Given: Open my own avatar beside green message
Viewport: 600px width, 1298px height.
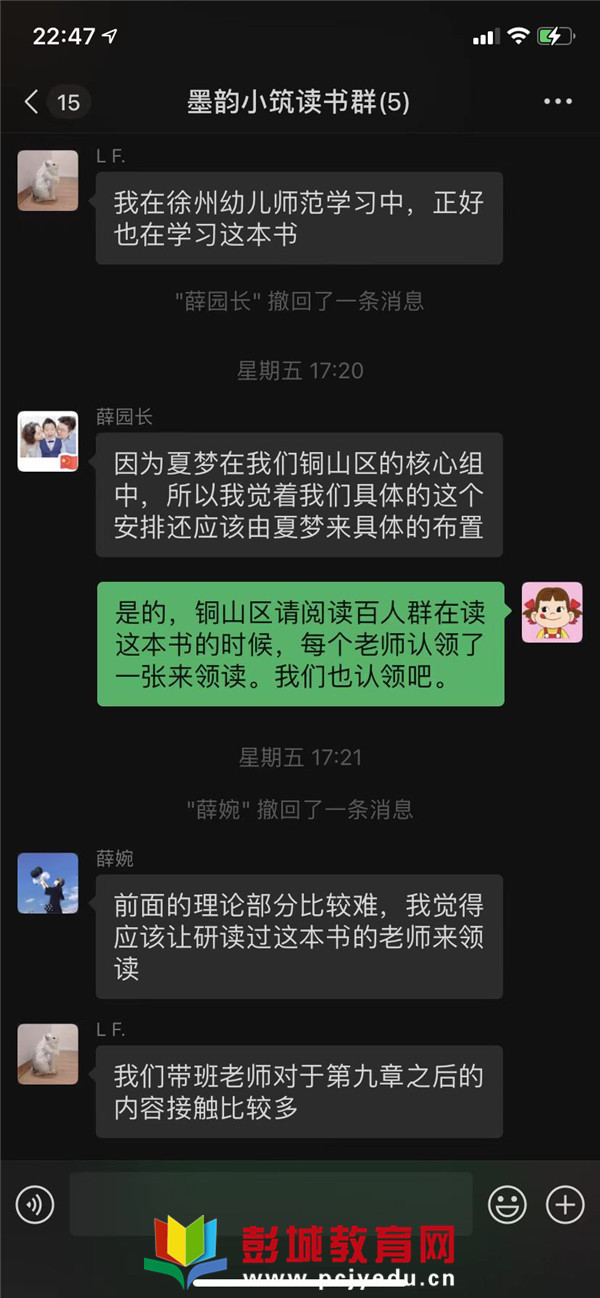Looking at the screenshot, I should pyautogui.click(x=552, y=612).
